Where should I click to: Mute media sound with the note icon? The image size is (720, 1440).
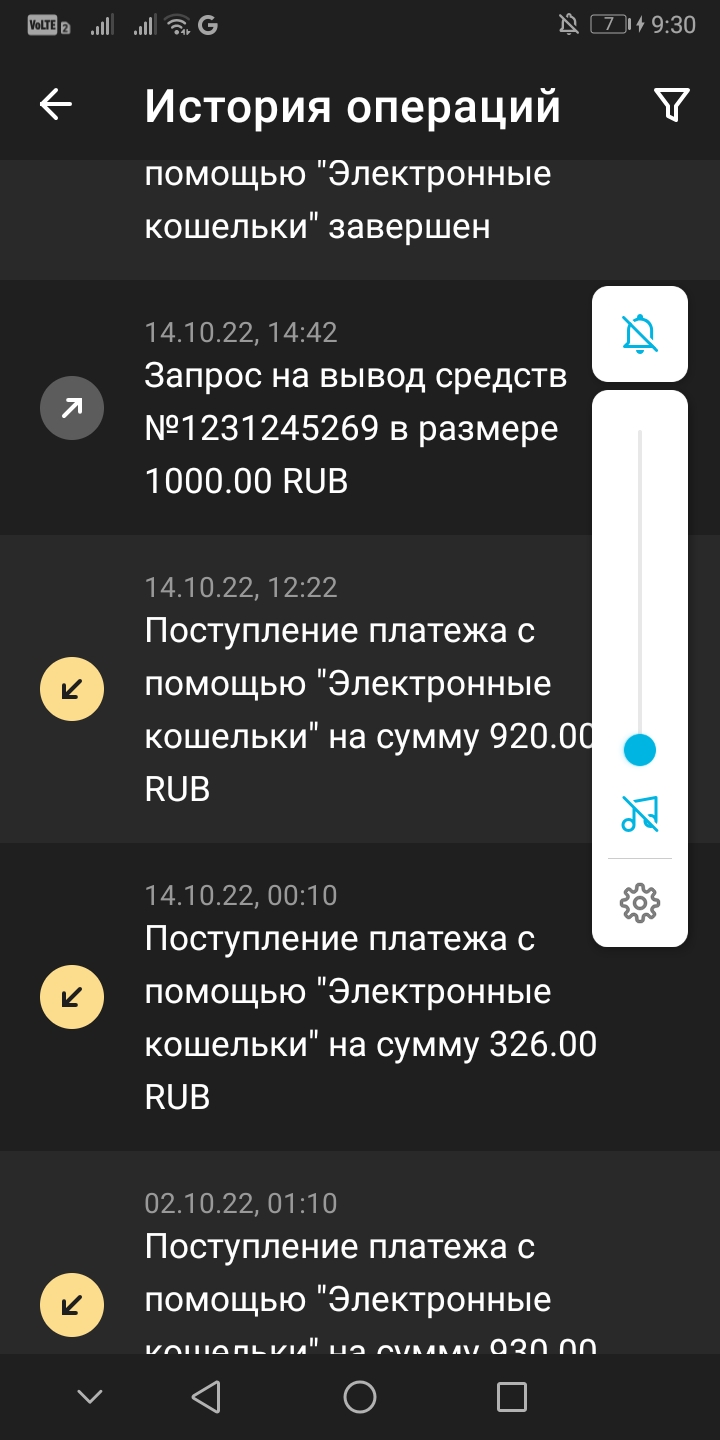pos(640,815)
